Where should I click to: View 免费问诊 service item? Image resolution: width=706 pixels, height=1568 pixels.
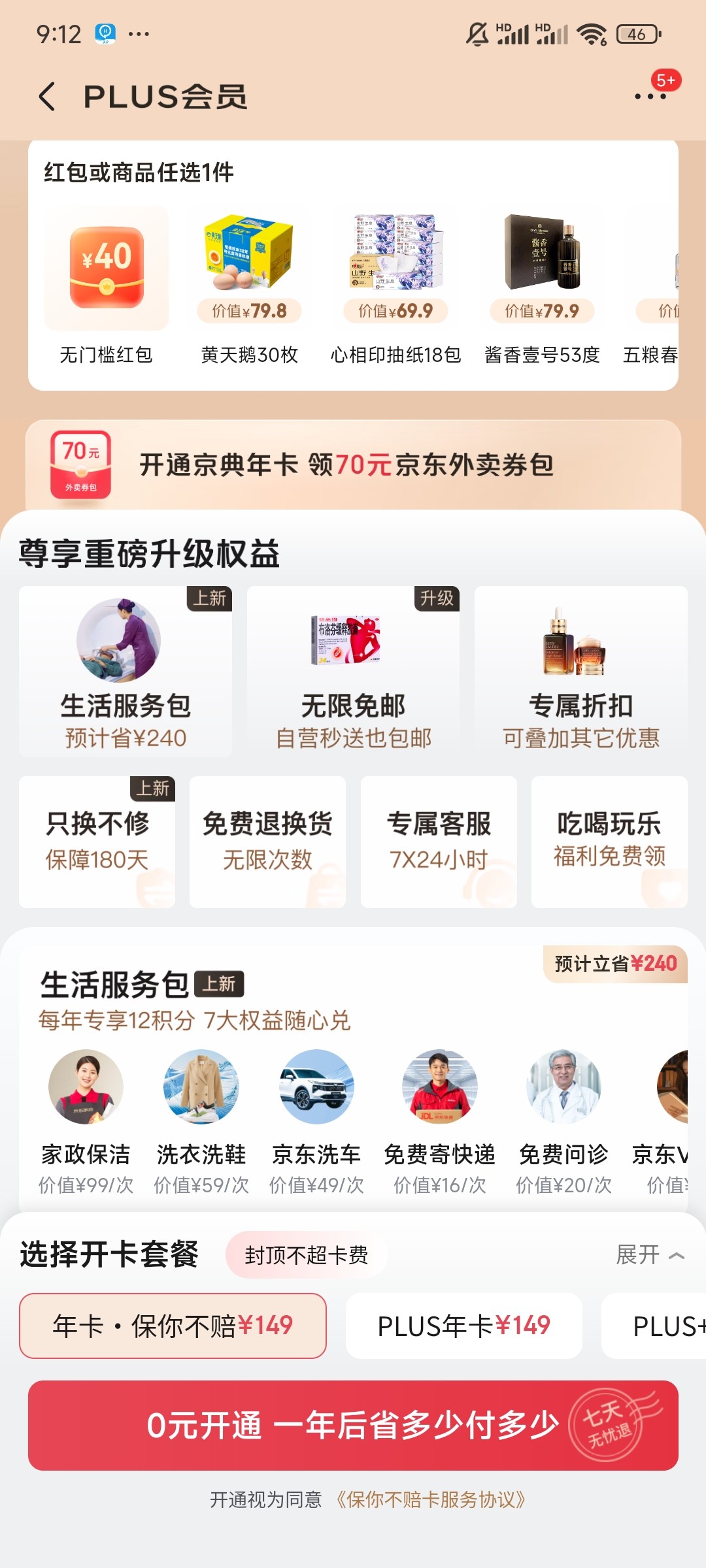[563, 1120]
